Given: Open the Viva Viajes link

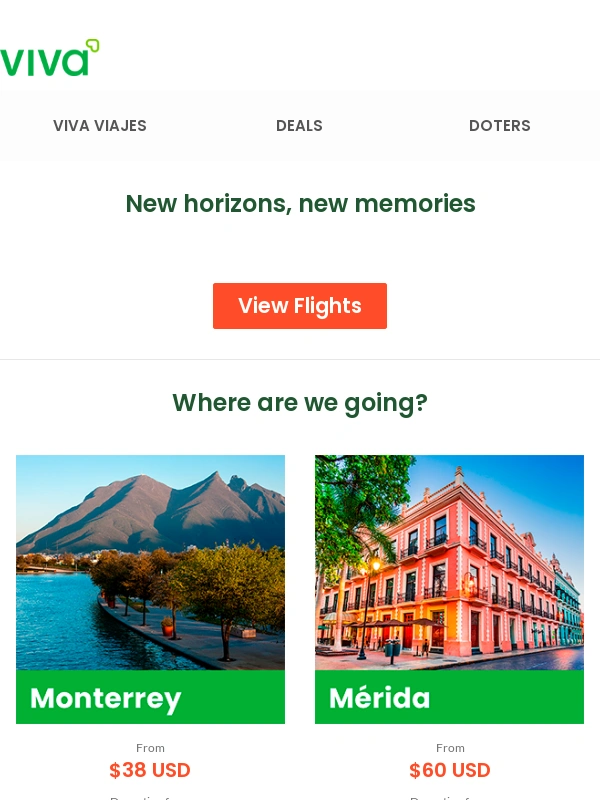Looking at the screenshot, I should [100, 126].
